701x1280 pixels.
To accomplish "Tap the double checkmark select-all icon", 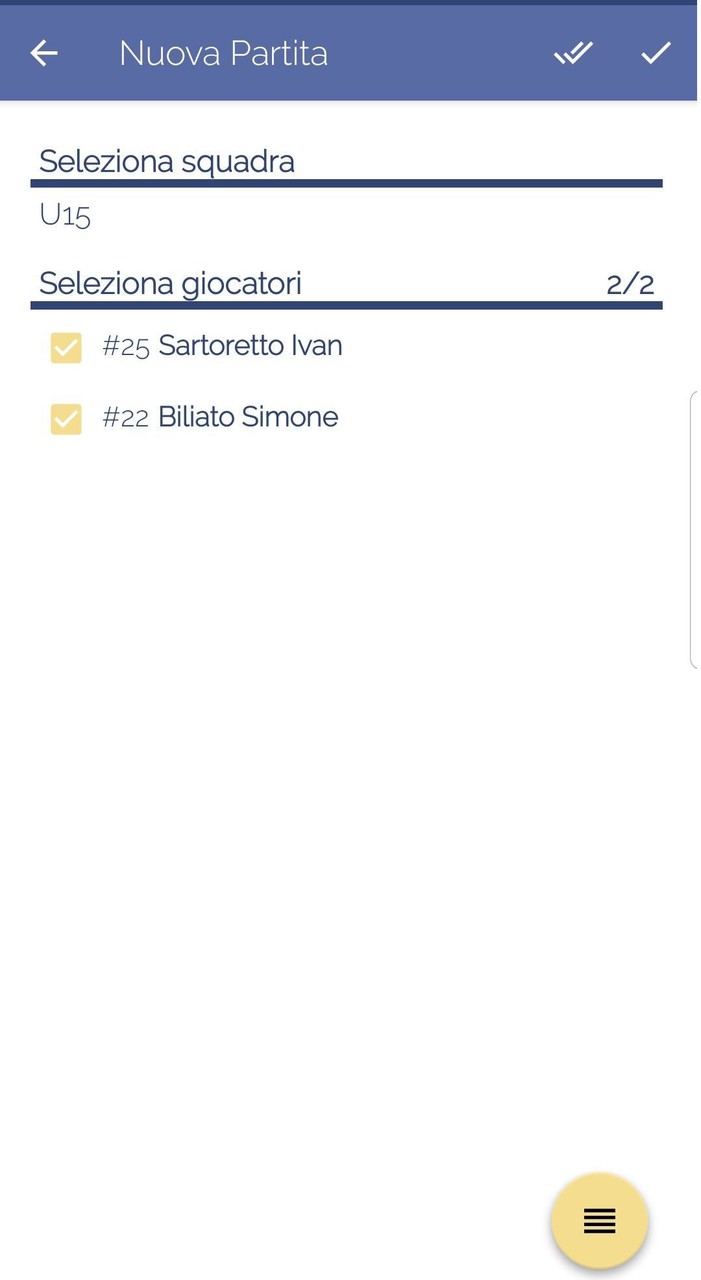I will click(573, 53).
